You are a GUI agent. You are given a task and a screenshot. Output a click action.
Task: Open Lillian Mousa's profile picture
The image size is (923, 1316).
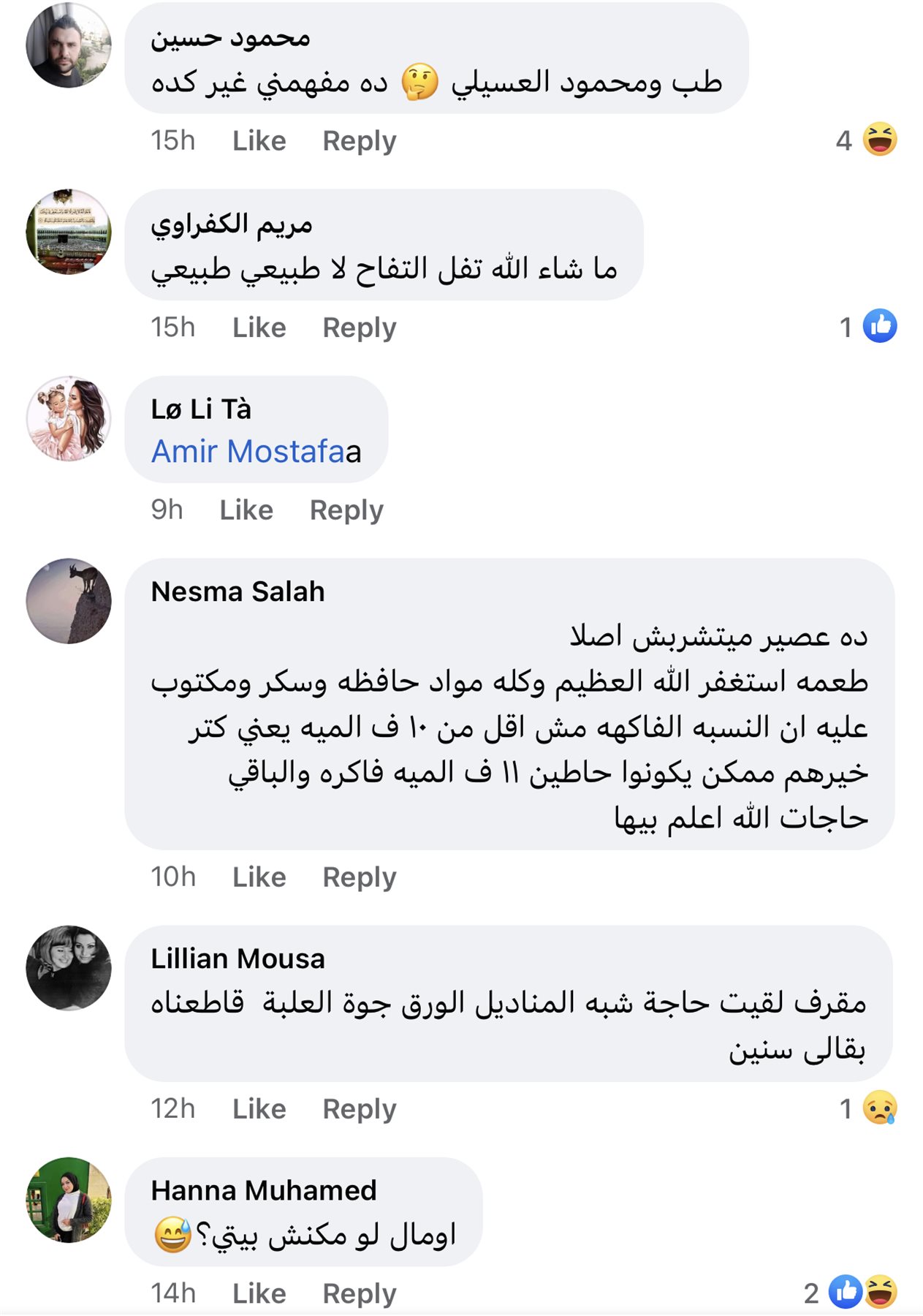(x=69, y=968)
